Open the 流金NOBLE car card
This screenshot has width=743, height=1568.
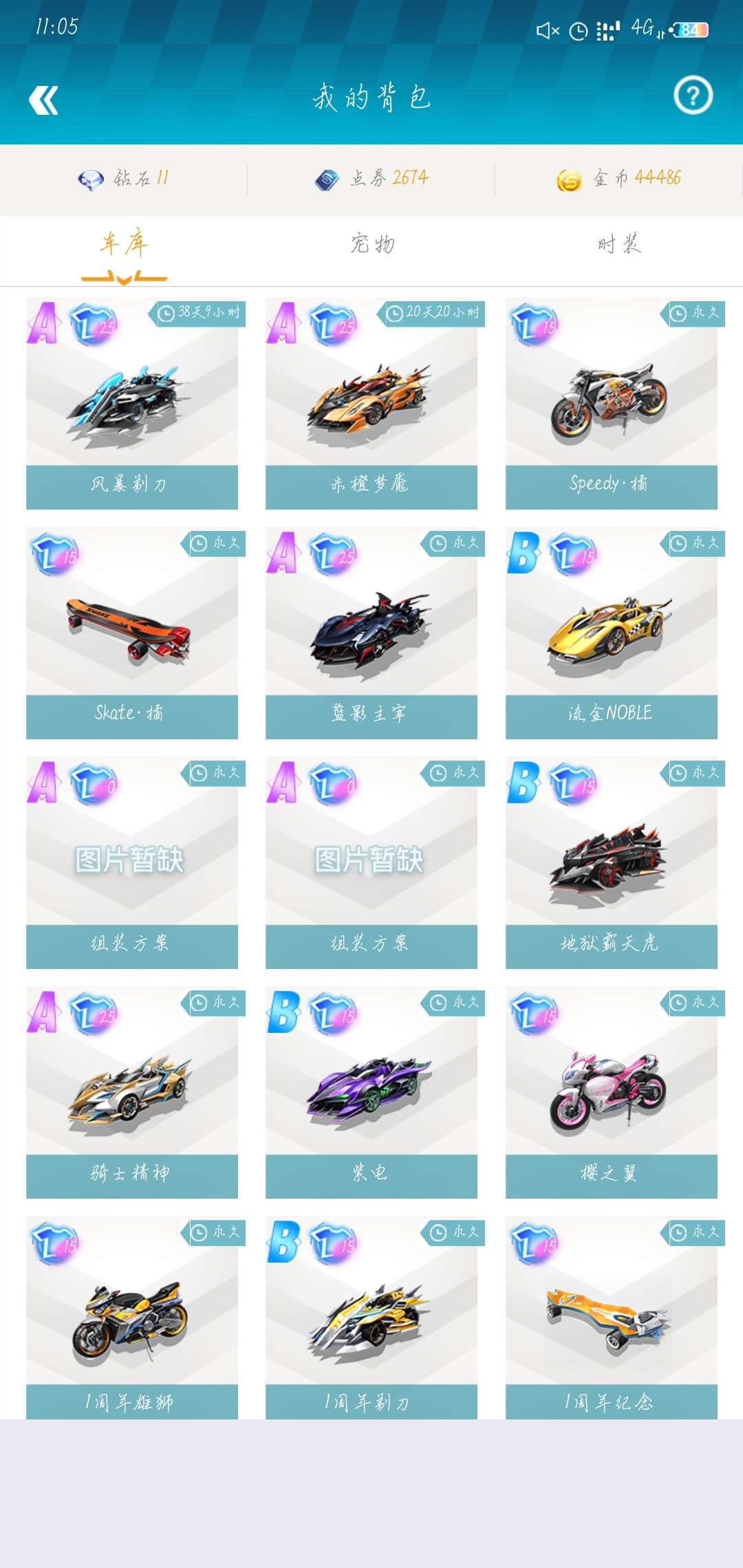(x=611, y=633)
